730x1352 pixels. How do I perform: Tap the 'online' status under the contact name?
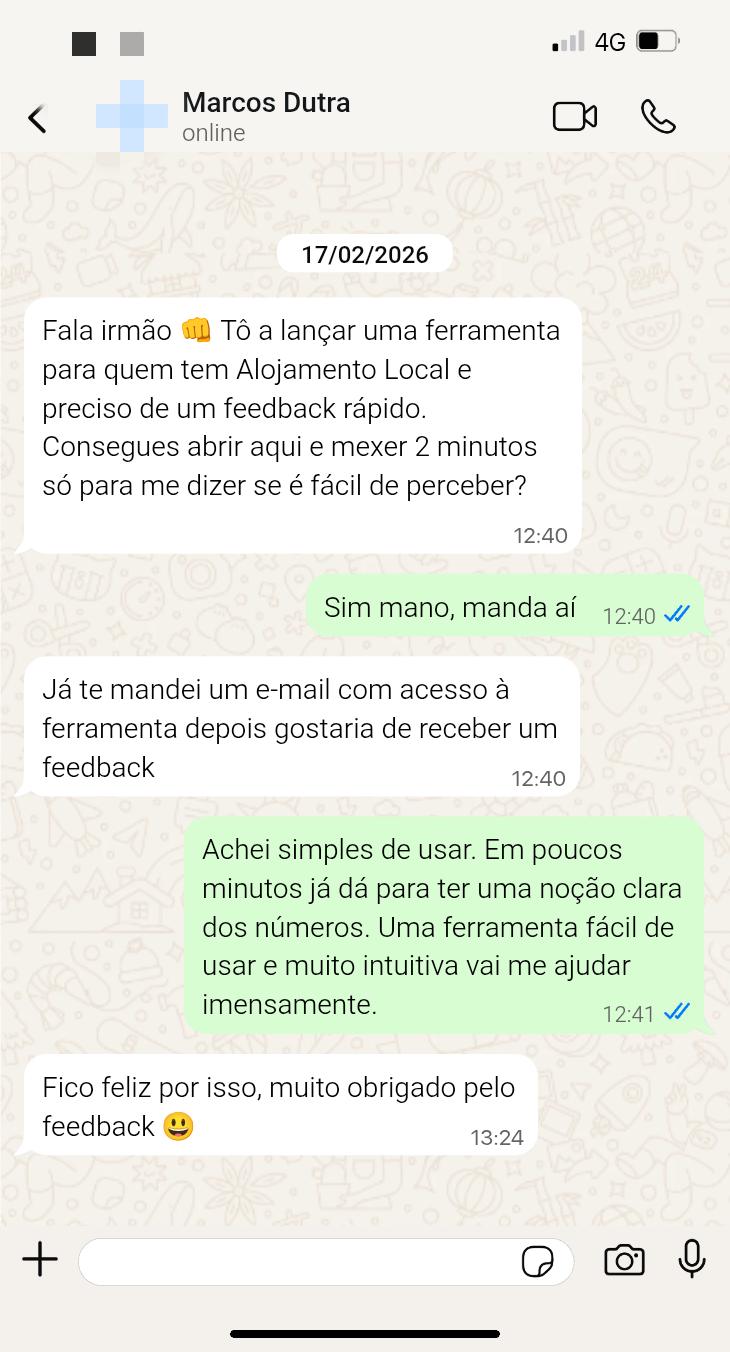click(x=213, y=132)
